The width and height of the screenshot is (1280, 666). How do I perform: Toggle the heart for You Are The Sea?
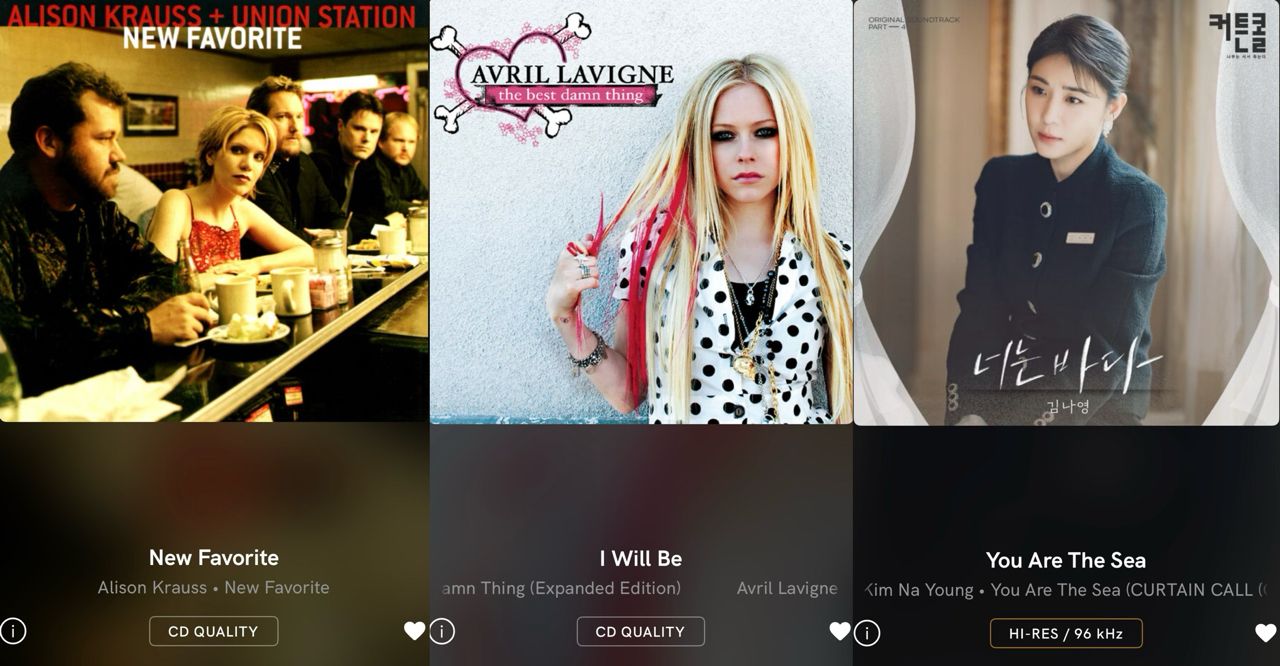point(1265,633)
